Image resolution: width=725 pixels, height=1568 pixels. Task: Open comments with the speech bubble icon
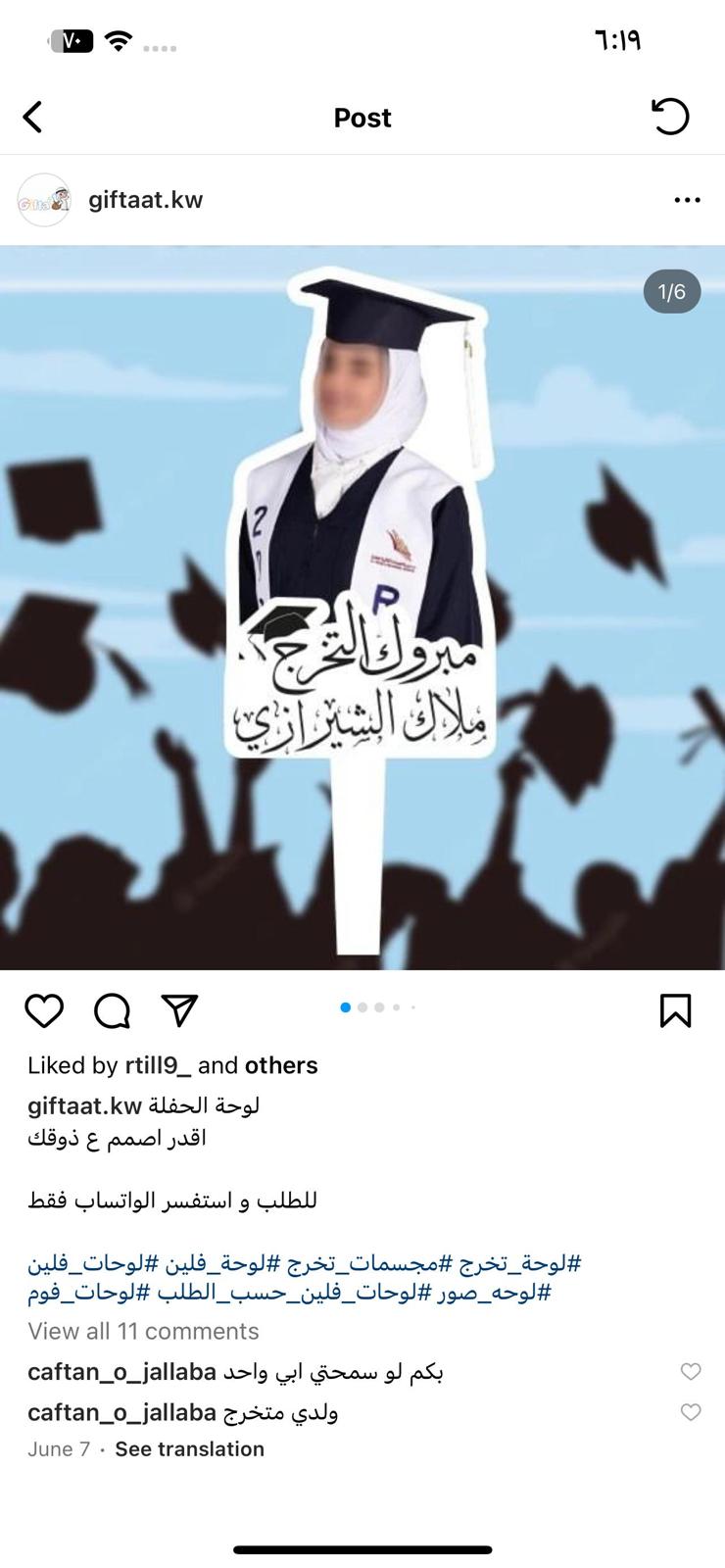112,1010
